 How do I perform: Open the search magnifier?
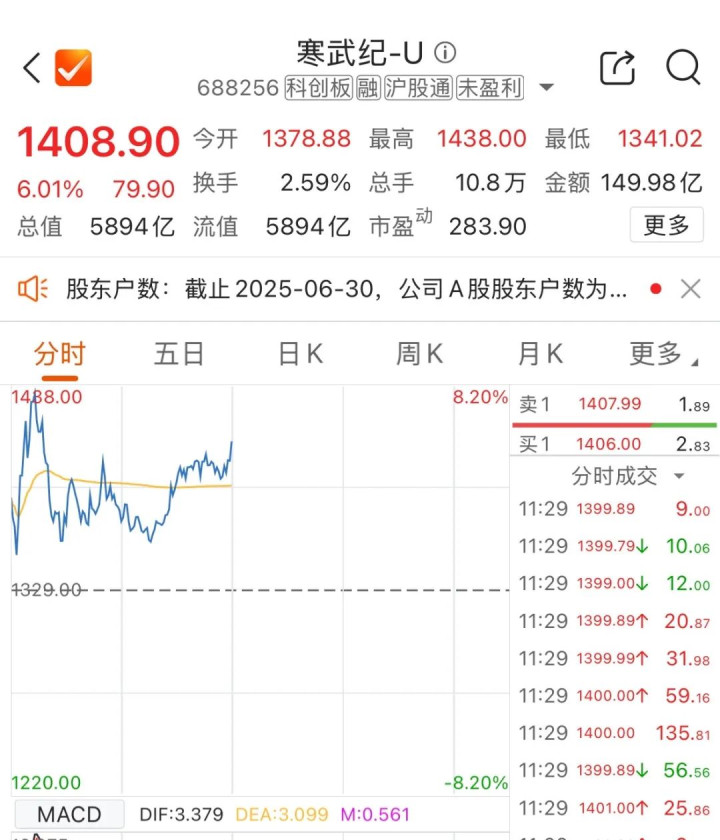pos(683,67)
